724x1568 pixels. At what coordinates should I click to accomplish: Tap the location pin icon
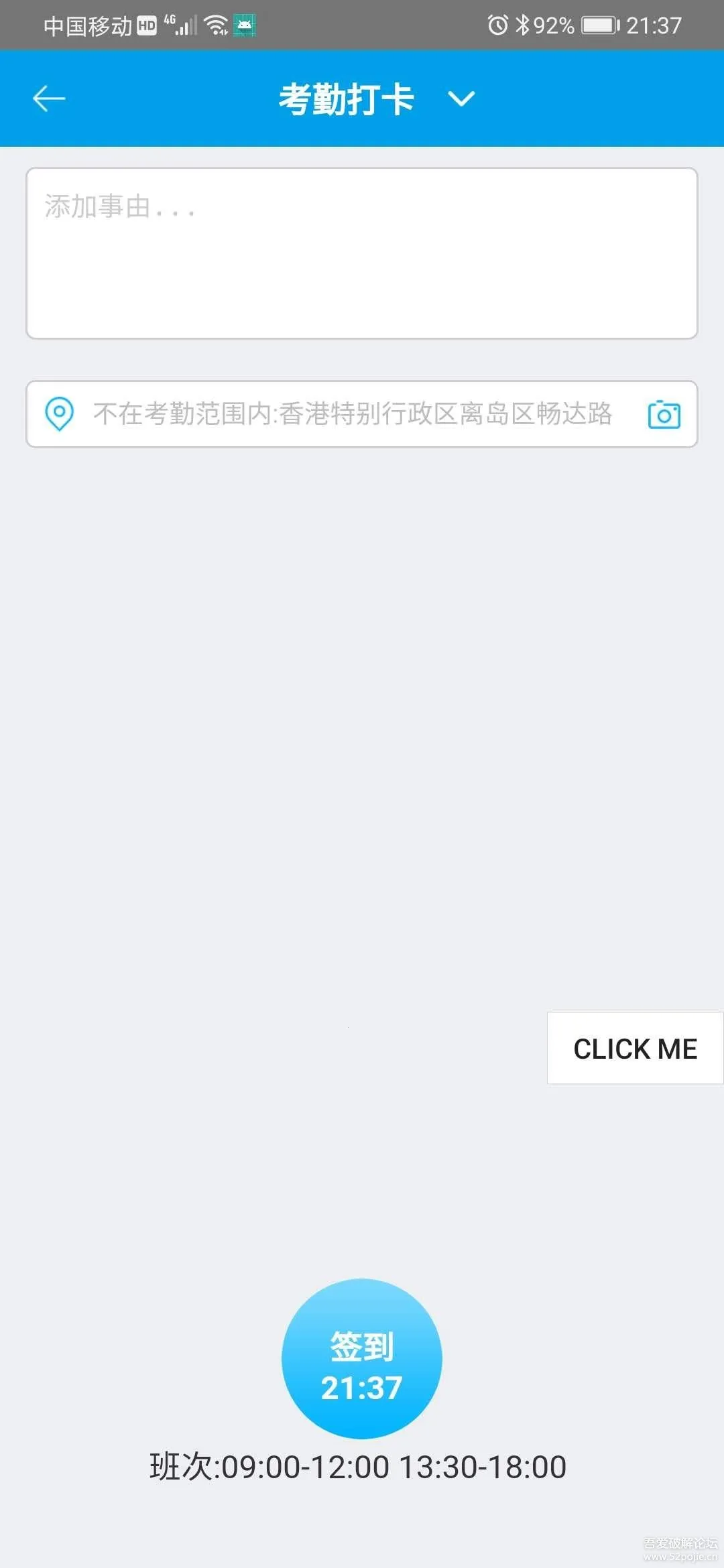(x=59, y=413)
